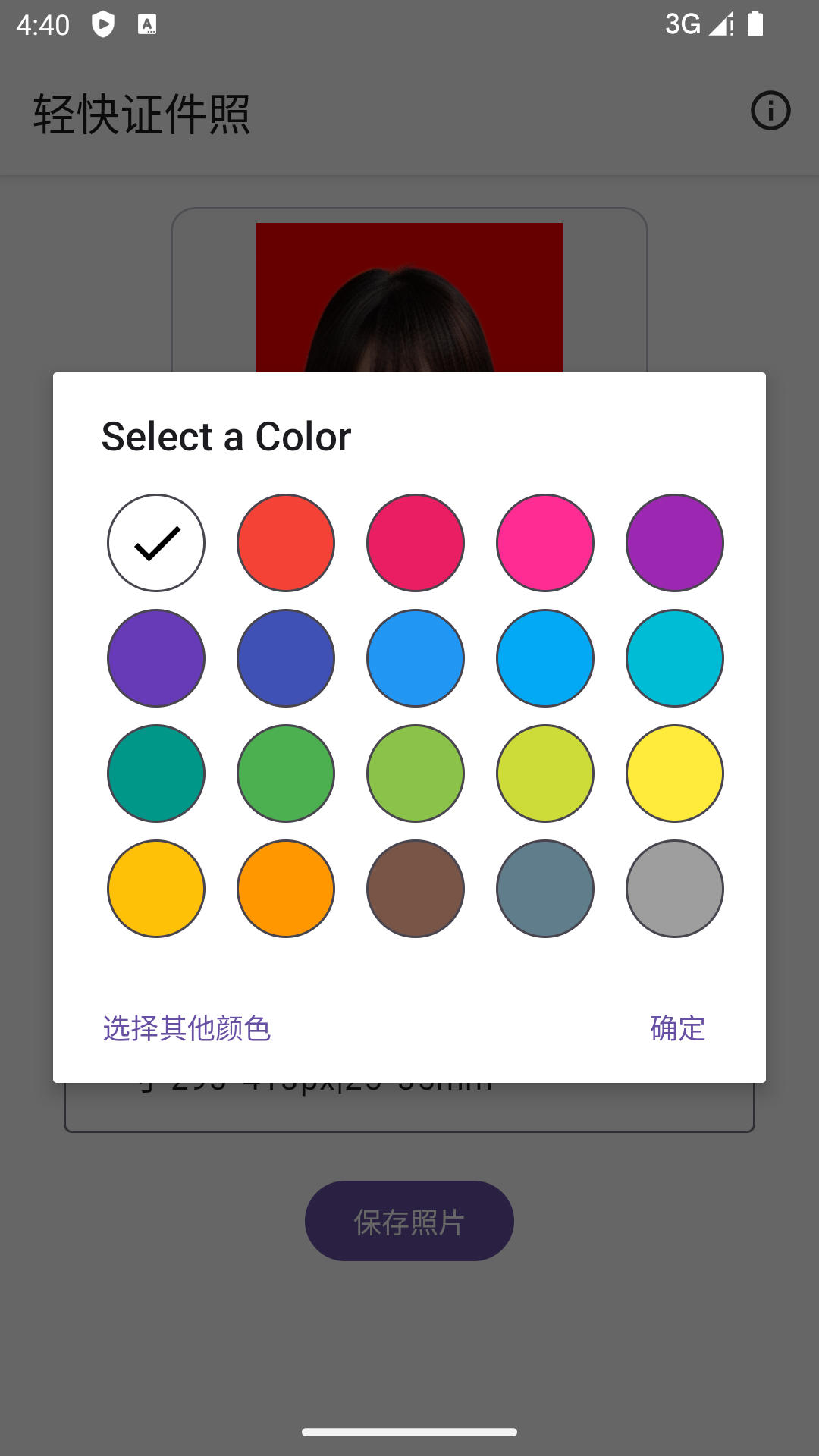Image resolution: width=819 pixels, height=1456 pixels.
Task: Select the crimson pink color swatch
Action: coord(415,543)
